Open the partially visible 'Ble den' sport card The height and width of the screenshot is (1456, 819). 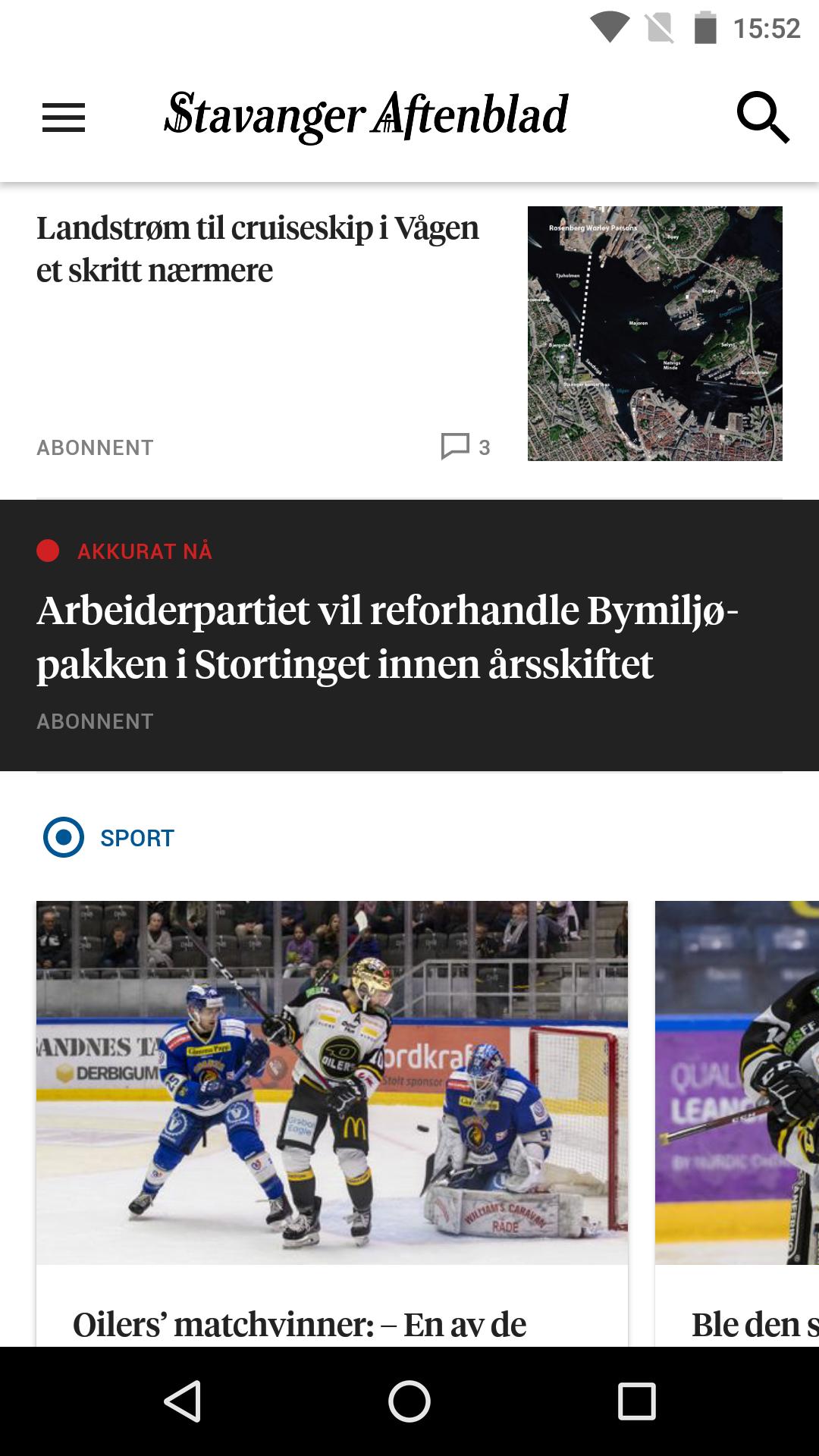coord(737,1122)
